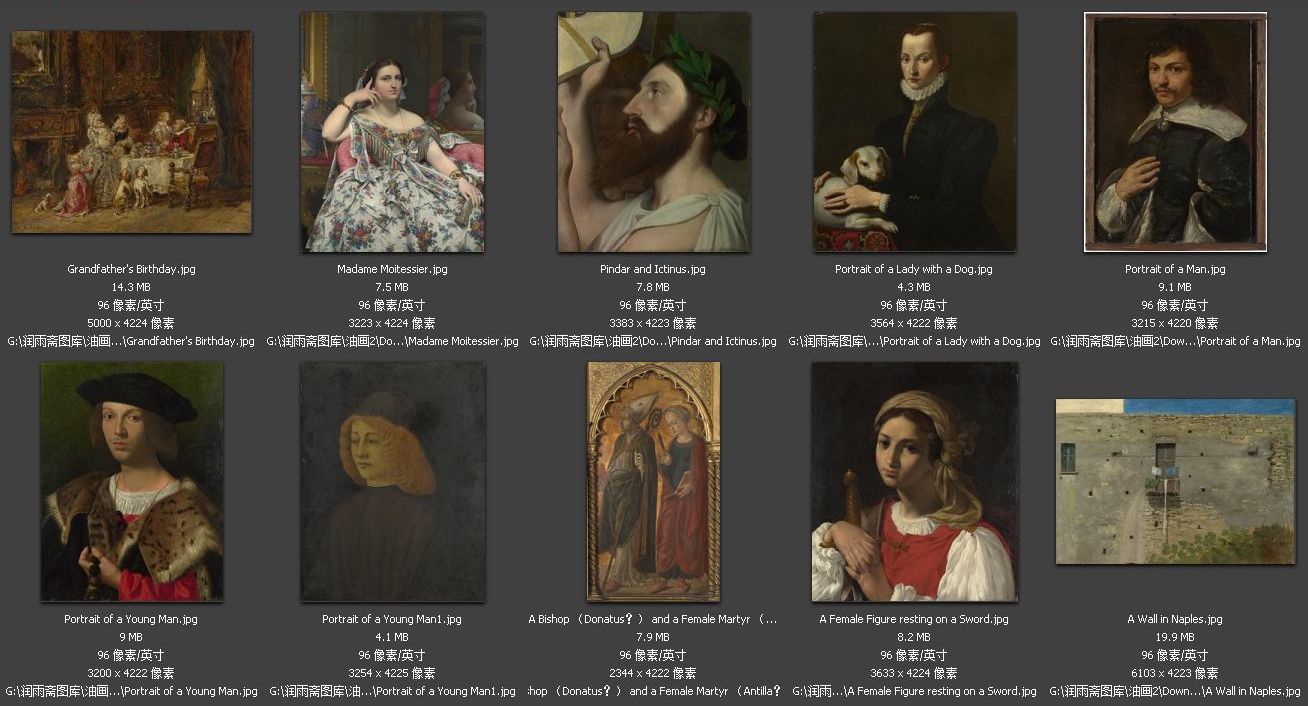Open Grandfather's Birthday.jpg thumbnail

click(131, 132)
